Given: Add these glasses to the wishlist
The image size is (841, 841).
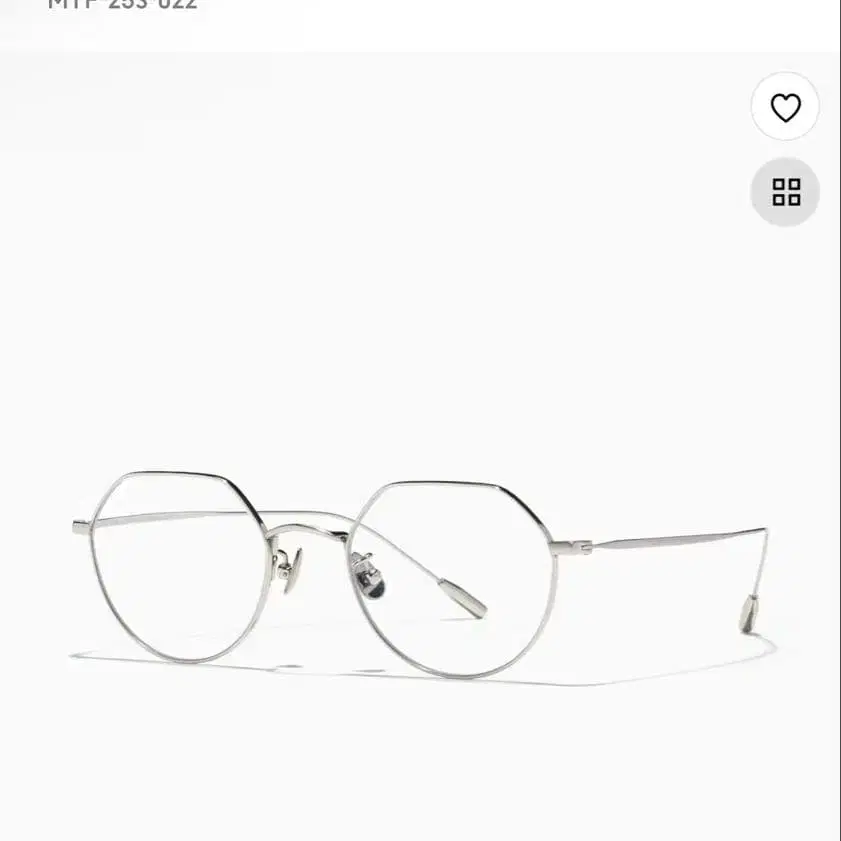Looking at the screenshot, I should pos(785,107).
